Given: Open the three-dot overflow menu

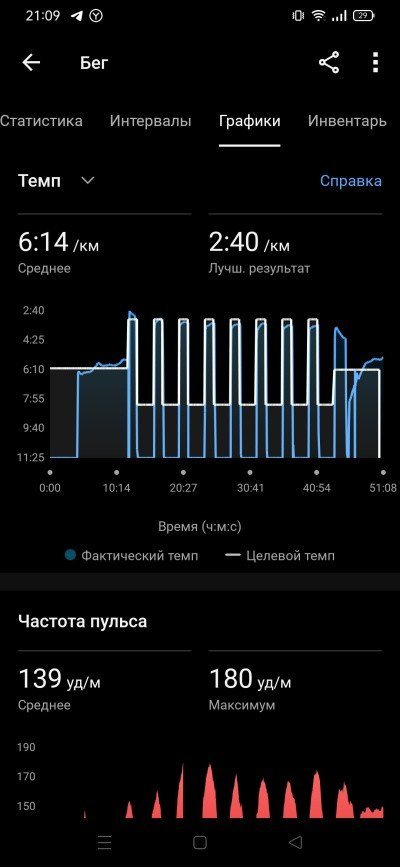Looking at the screenshot, I should (x=376, y=62).
